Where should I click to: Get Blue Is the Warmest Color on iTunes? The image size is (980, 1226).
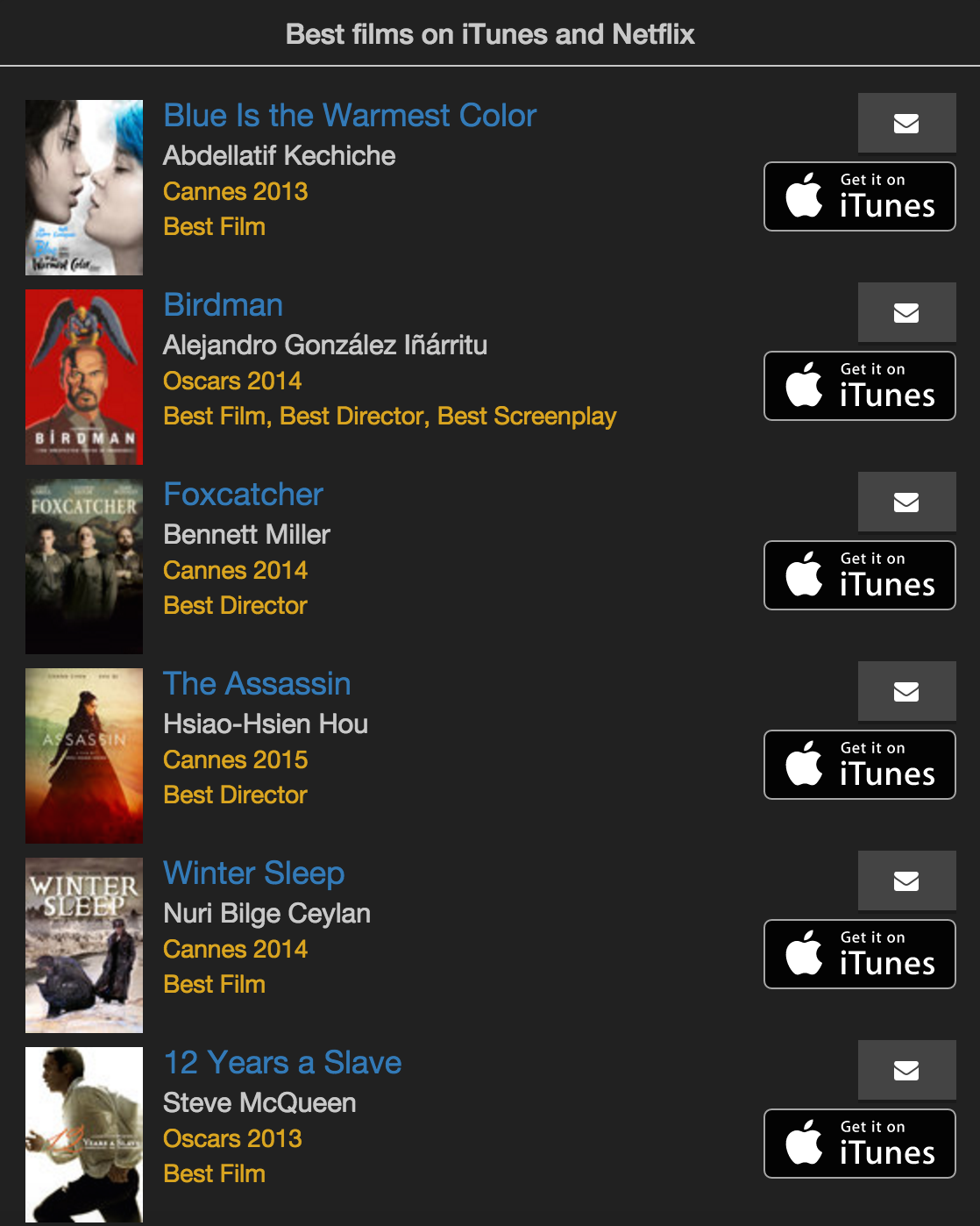(859, 196)
